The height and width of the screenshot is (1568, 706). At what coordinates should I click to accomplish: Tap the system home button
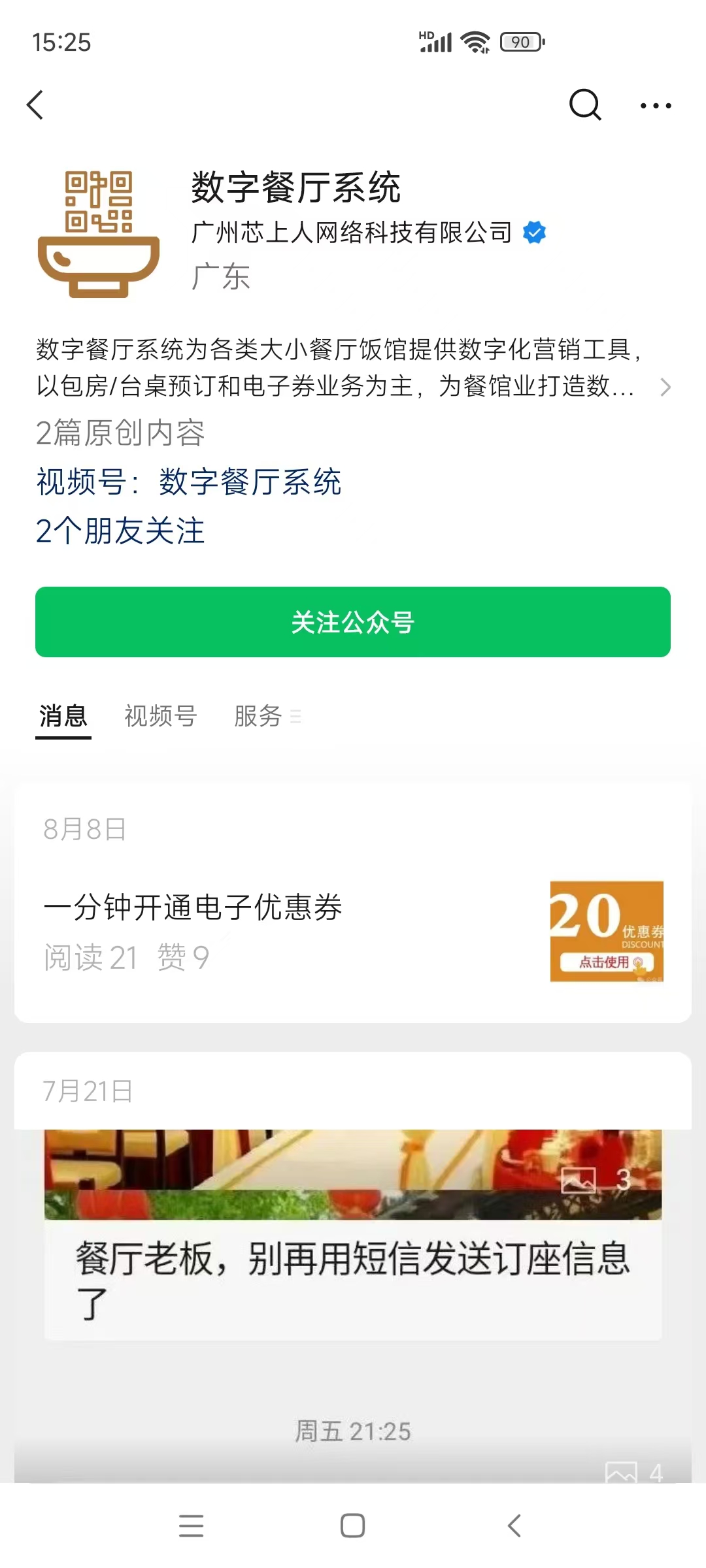352,1526
